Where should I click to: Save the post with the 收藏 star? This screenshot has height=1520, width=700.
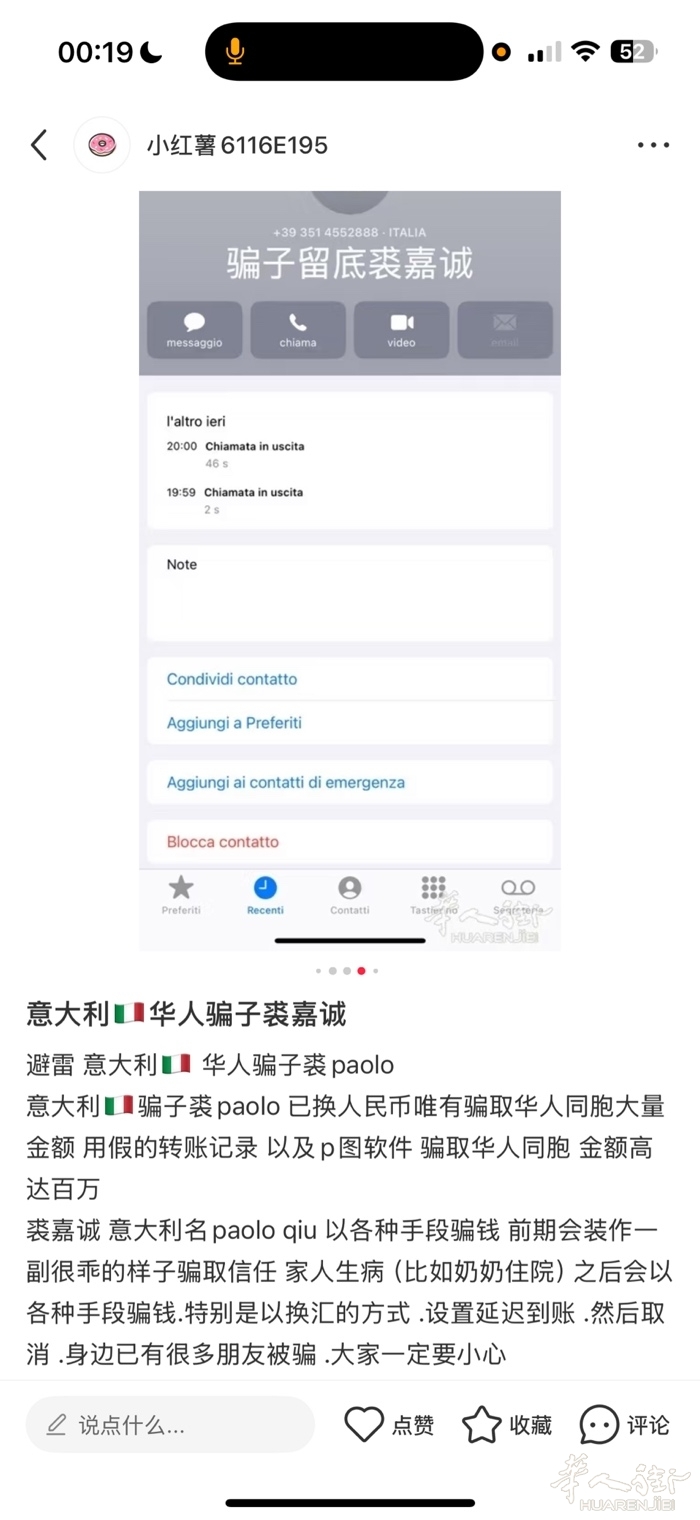tap(482, 1425)
